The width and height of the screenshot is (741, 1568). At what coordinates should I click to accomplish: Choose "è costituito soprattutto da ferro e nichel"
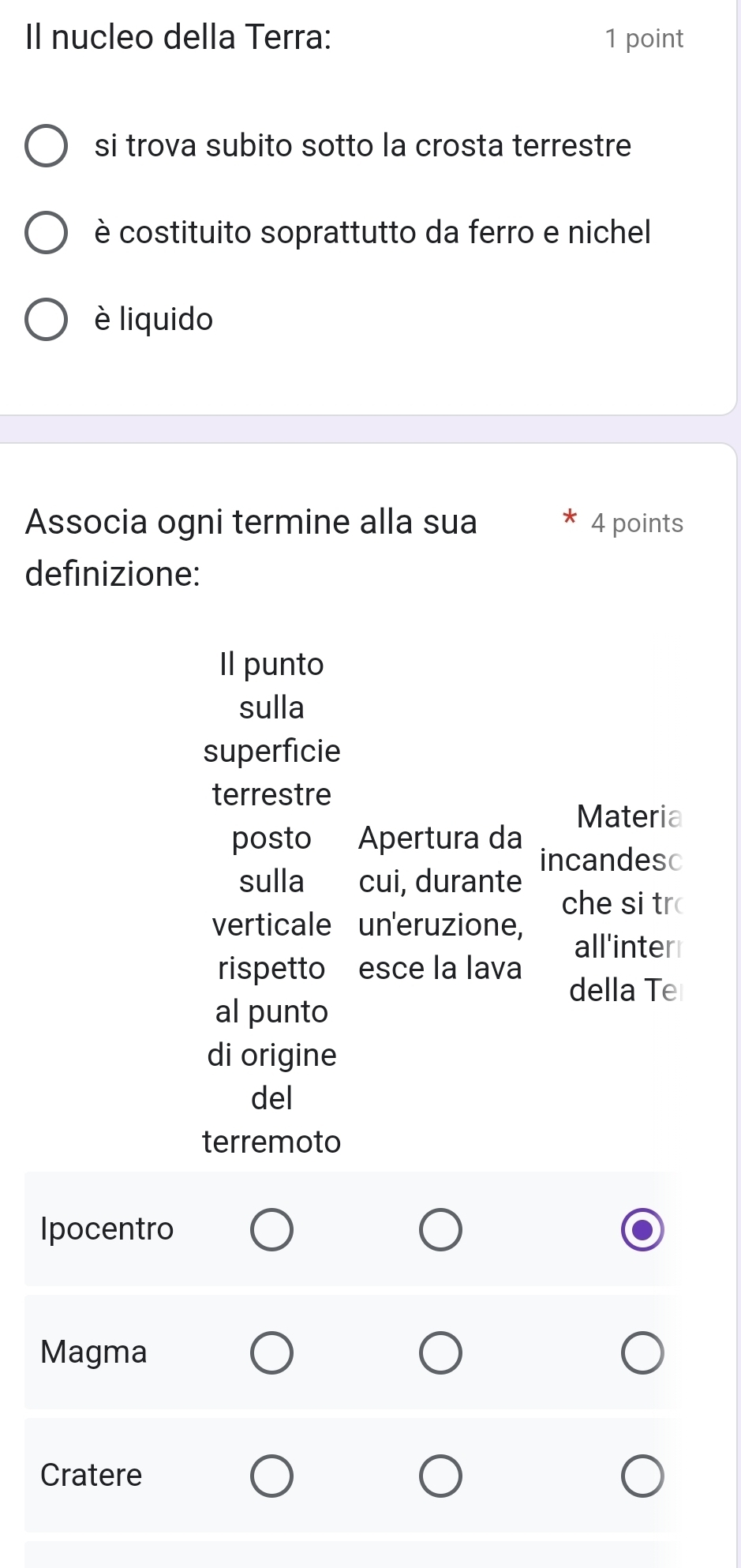pos(47,233)
